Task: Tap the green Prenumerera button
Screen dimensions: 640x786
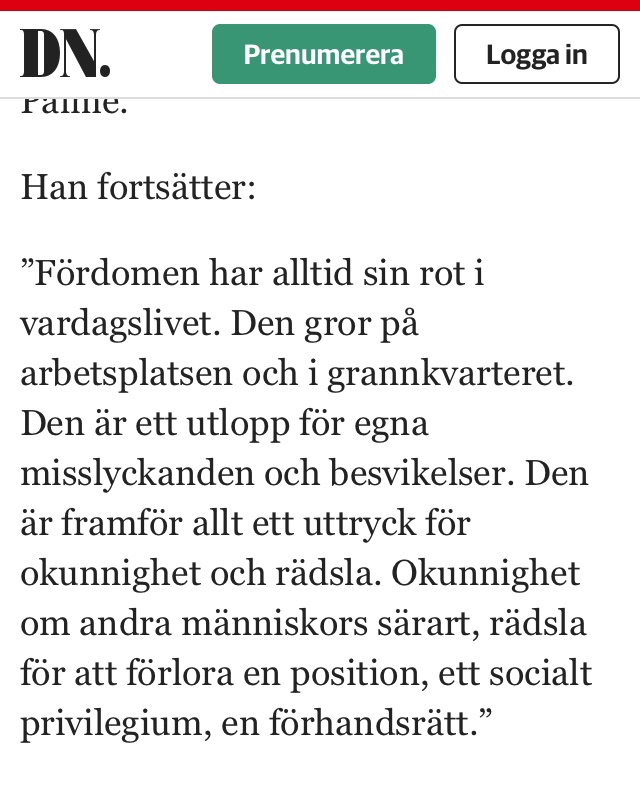Action: click(x=323, y=54)
